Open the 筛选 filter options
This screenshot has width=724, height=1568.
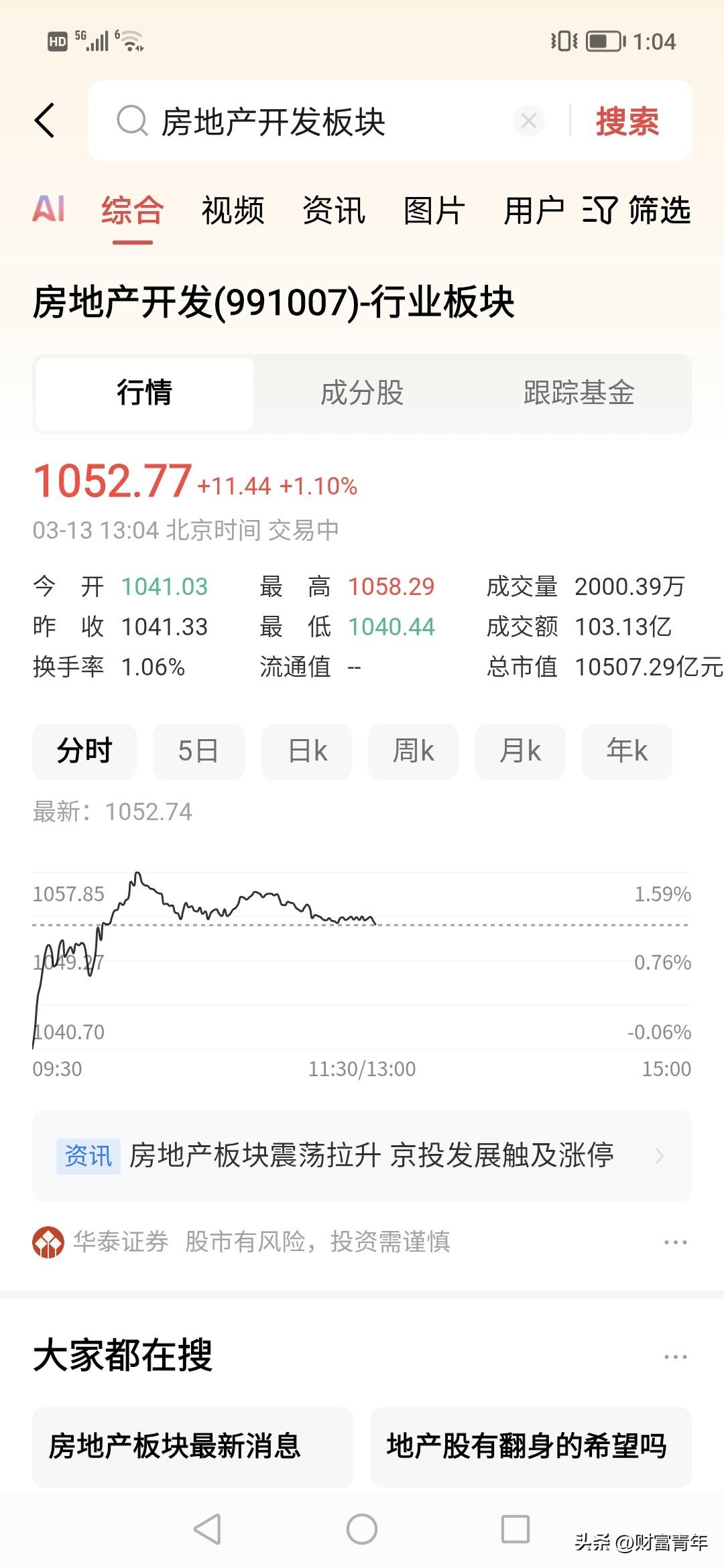(637, 210)
